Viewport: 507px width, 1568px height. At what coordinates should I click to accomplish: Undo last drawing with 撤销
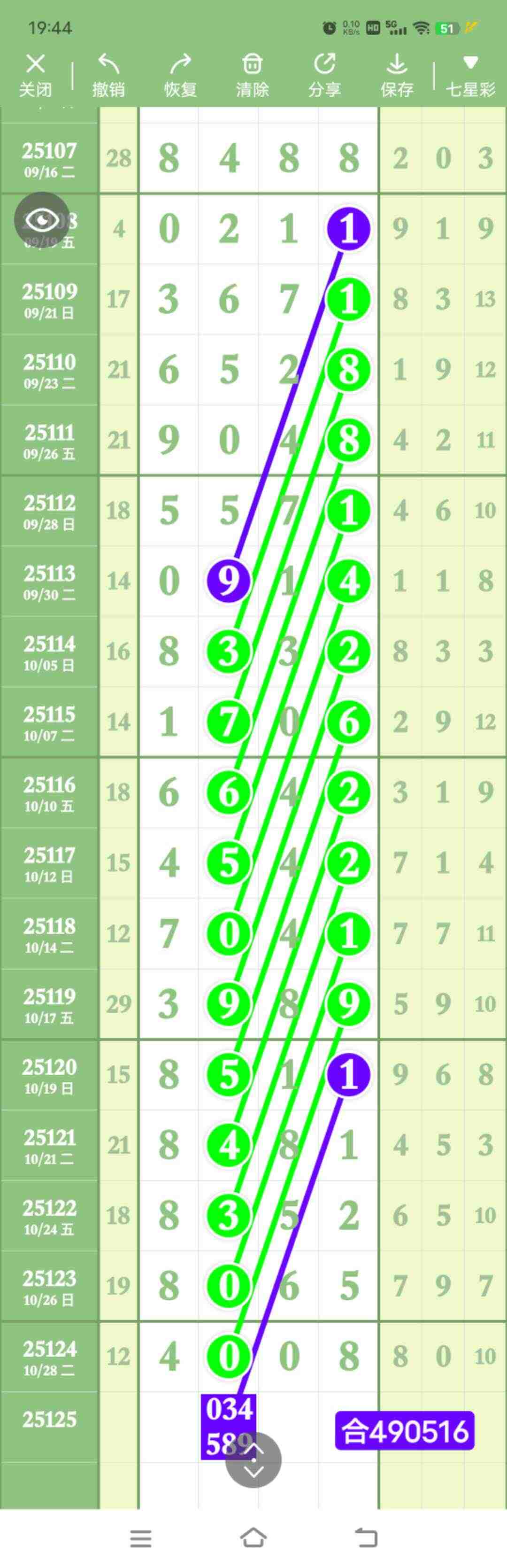click(108, 76)
